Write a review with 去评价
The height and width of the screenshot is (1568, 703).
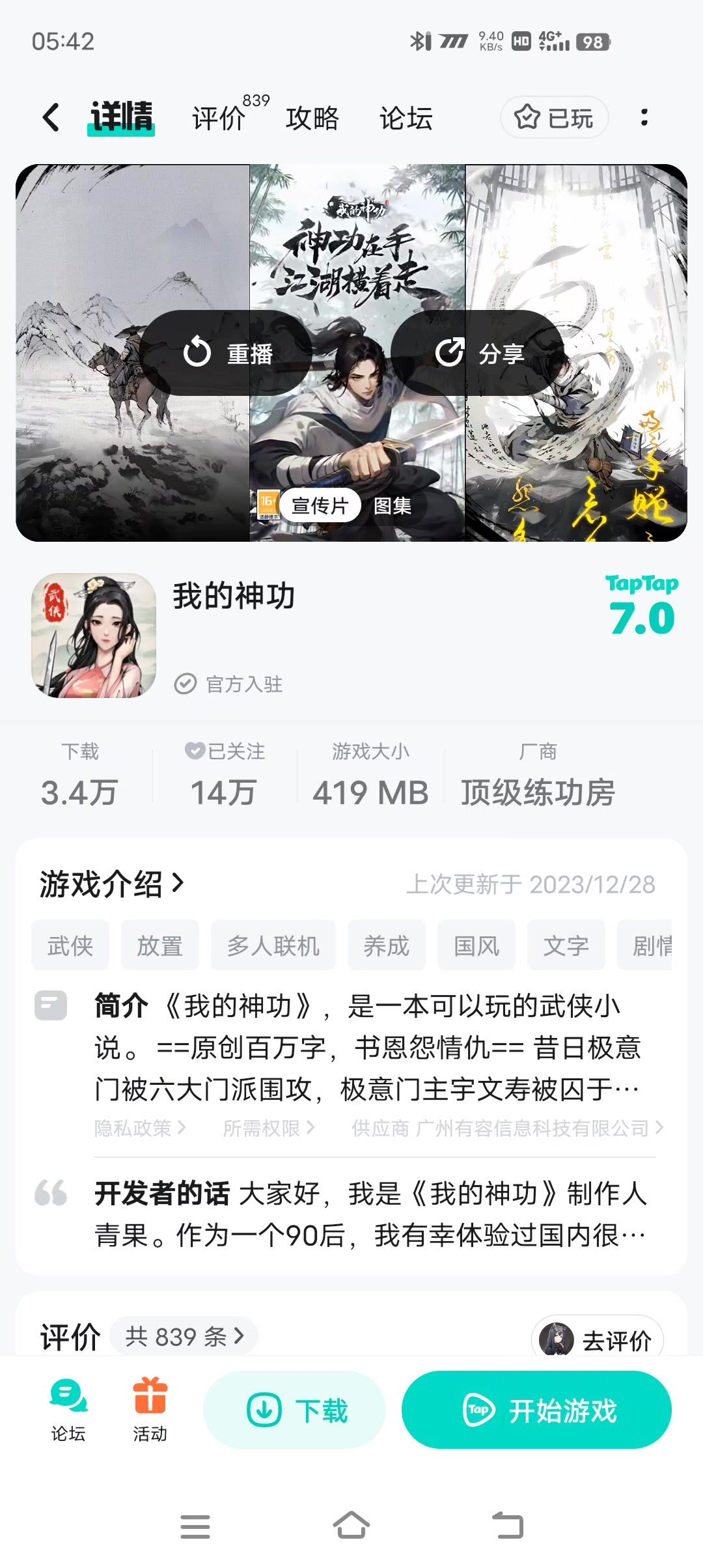[x=598, y=1340]
